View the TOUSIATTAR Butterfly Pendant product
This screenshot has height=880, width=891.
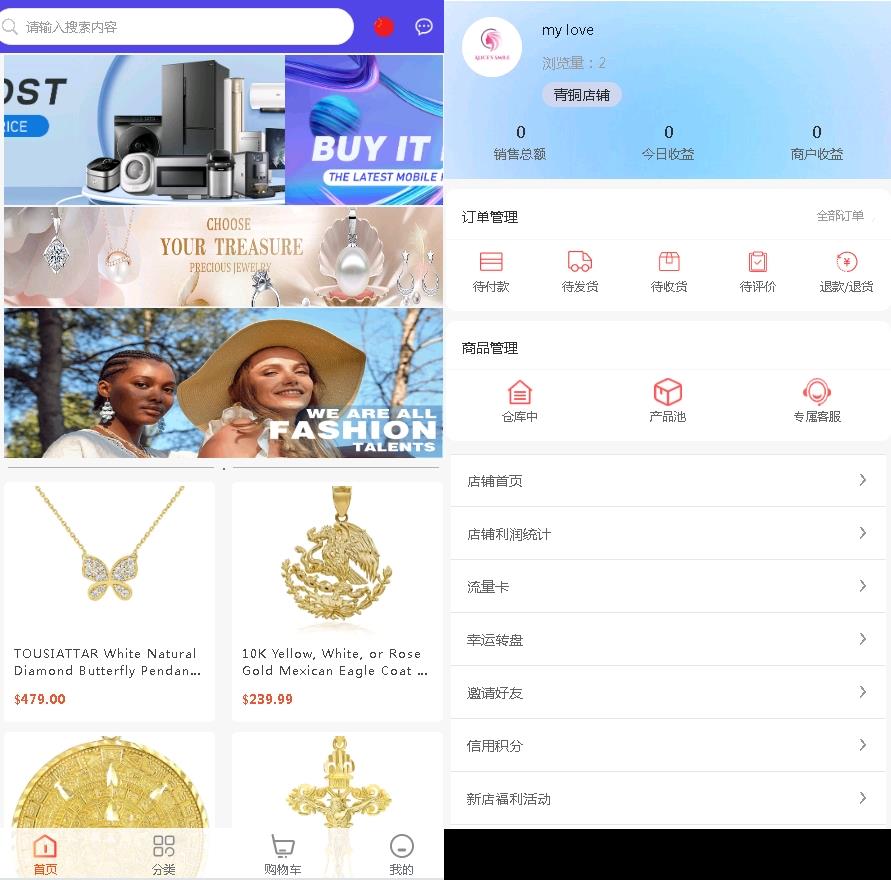point(109,600)
